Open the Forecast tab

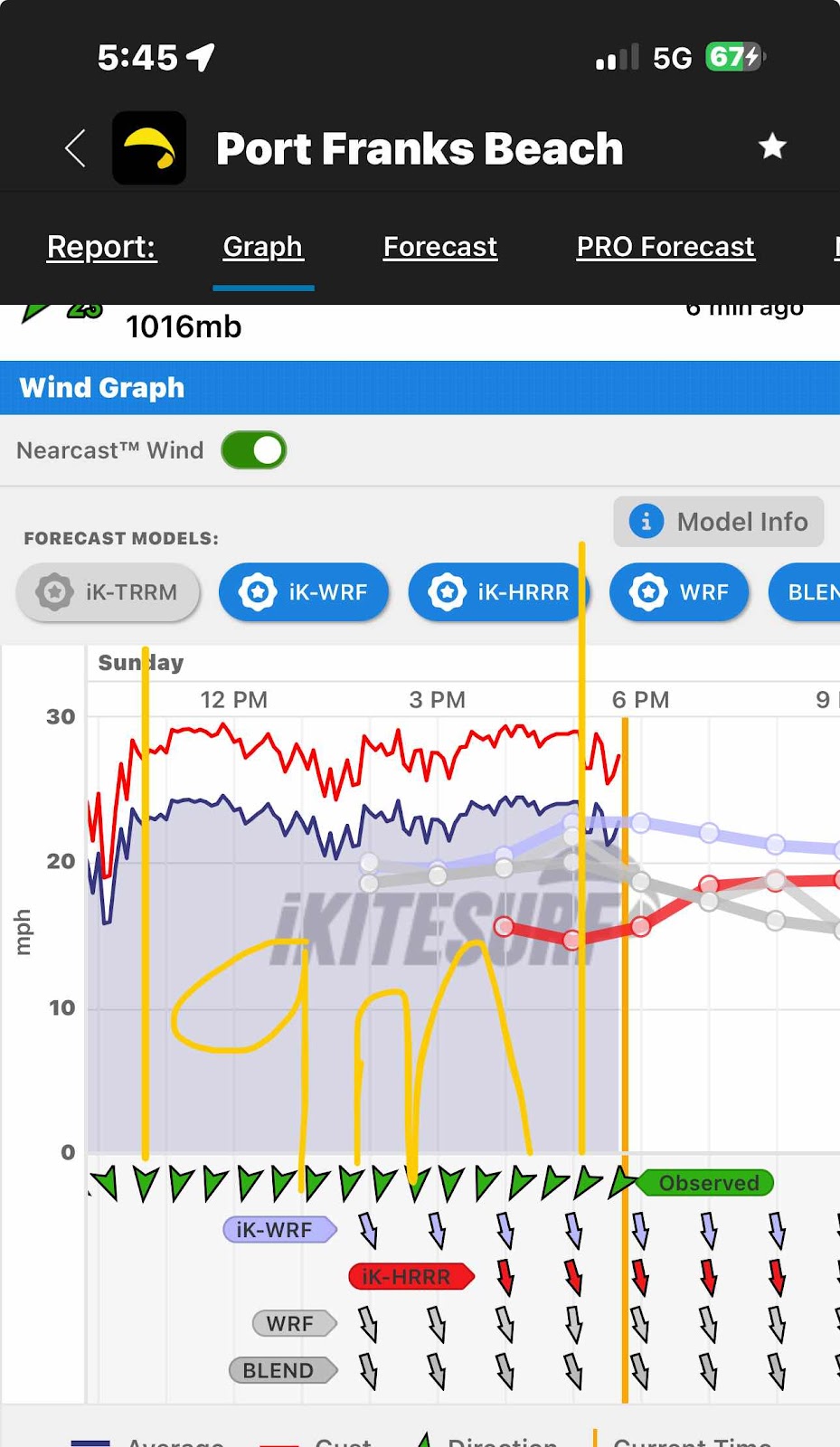coord(439,247)
